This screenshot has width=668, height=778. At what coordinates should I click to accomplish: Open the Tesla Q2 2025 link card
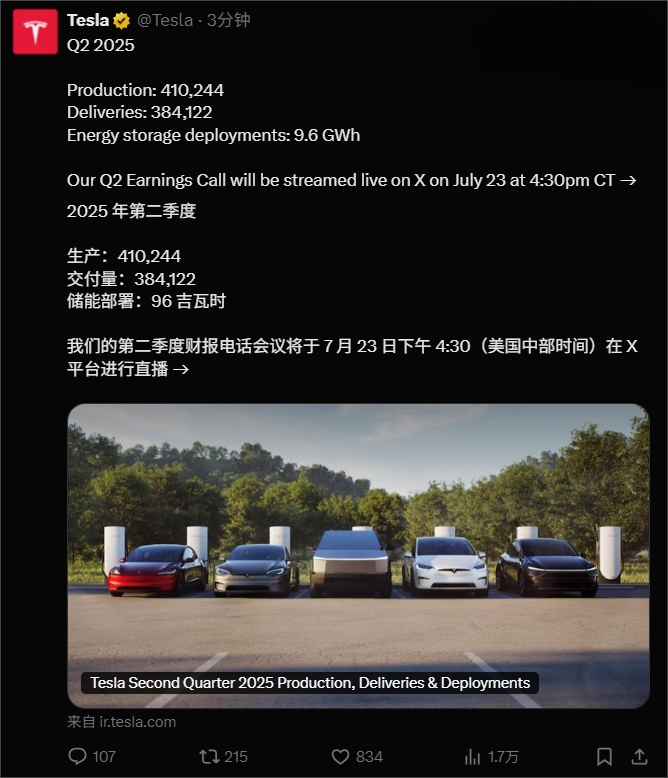pos(357,555)
